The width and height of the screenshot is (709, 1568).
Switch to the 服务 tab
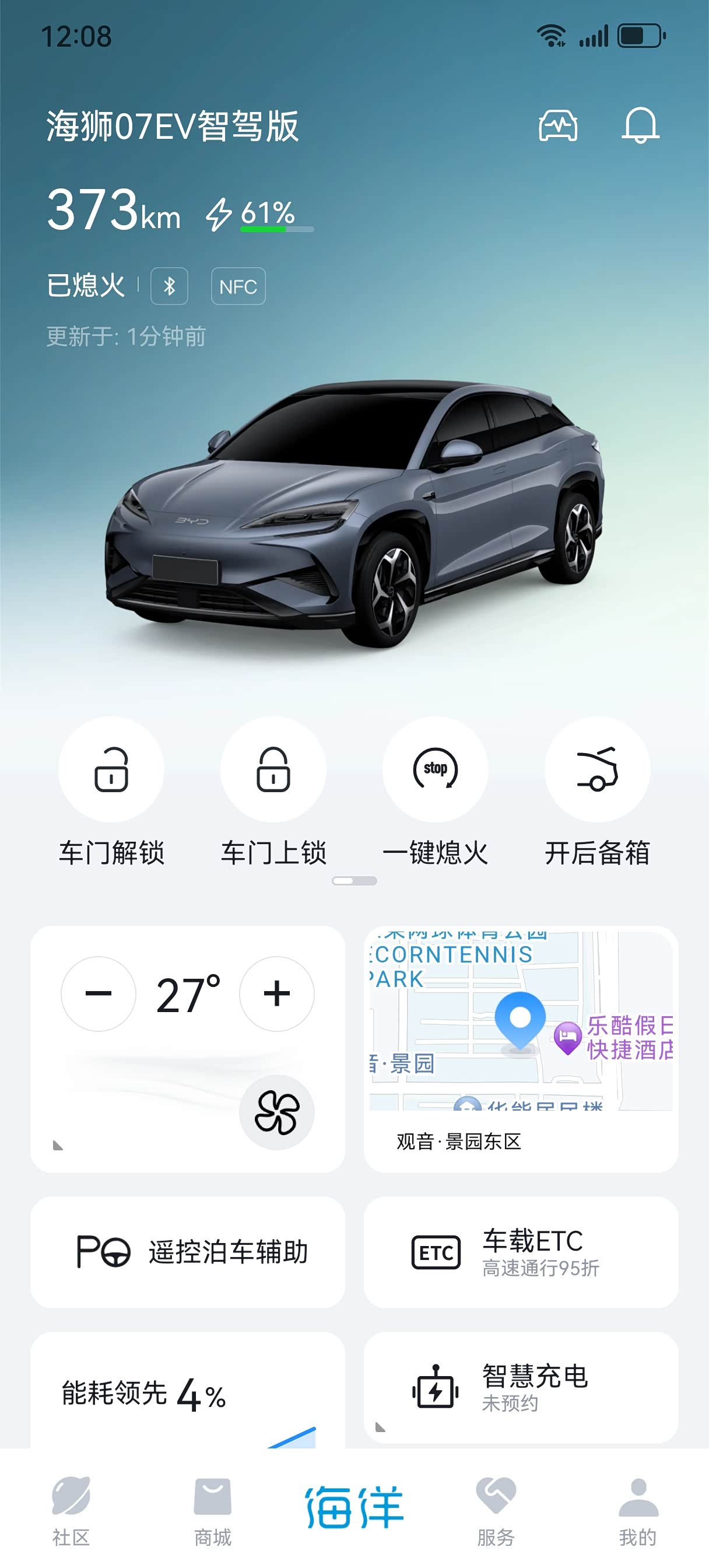(x=496, y=1511)
